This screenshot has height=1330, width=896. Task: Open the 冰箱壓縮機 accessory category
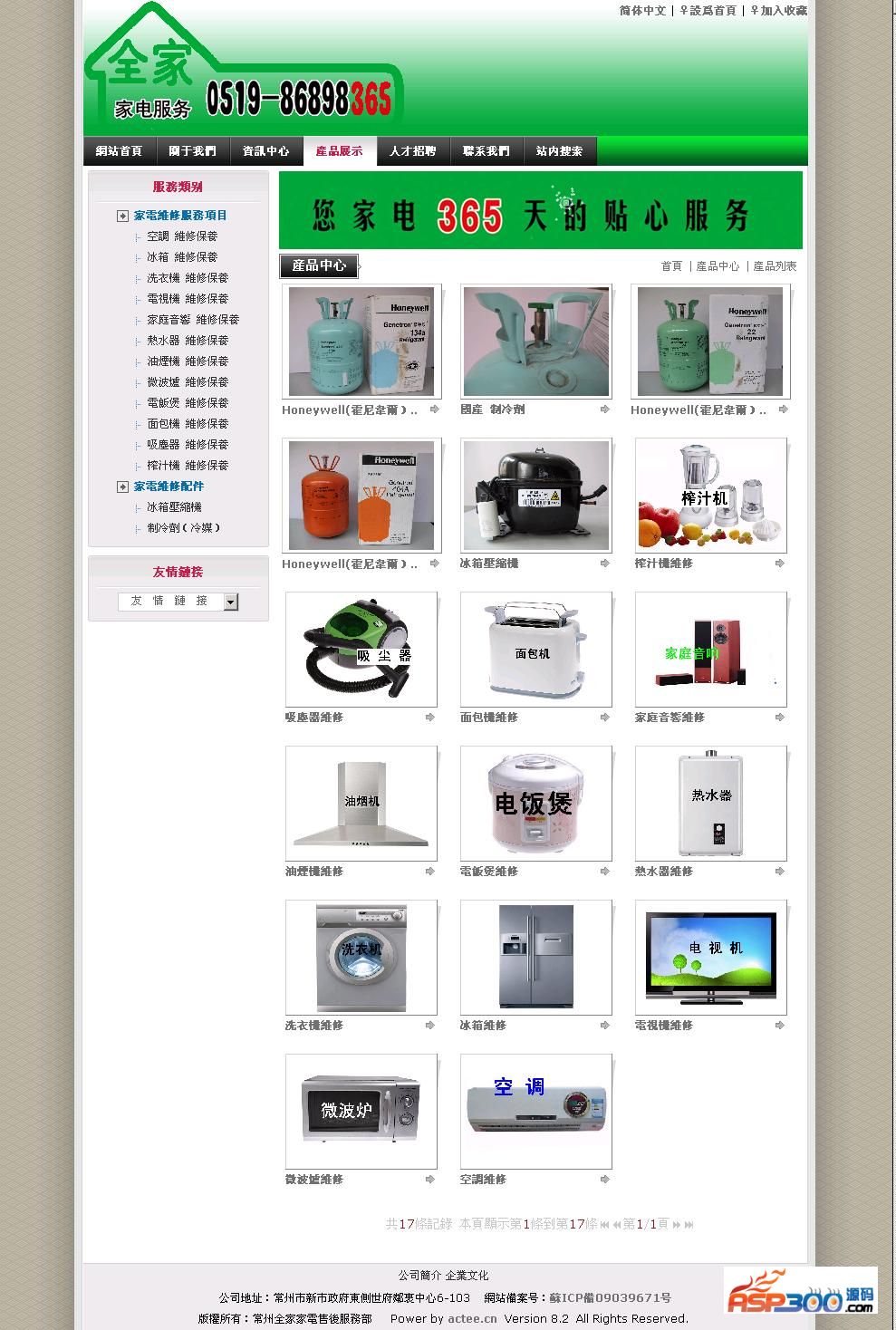174,507
